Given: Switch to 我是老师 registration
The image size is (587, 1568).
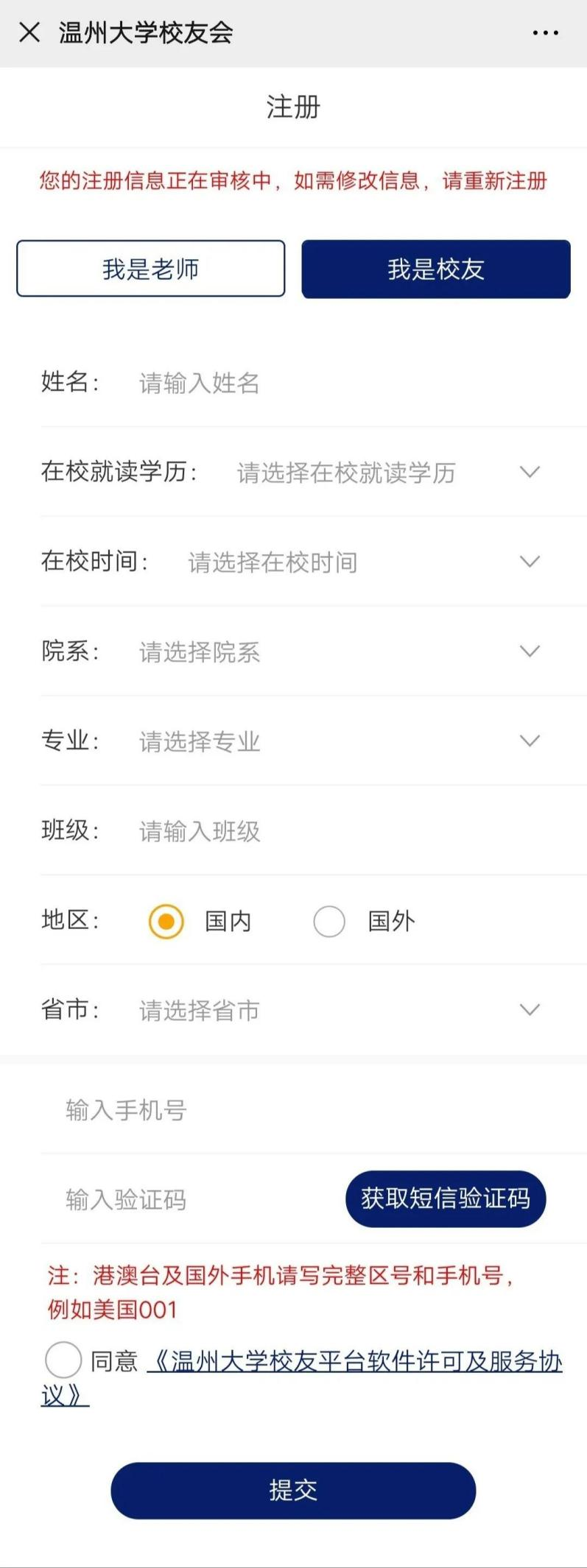Looking at the screenshot, I should coord(151,269).
